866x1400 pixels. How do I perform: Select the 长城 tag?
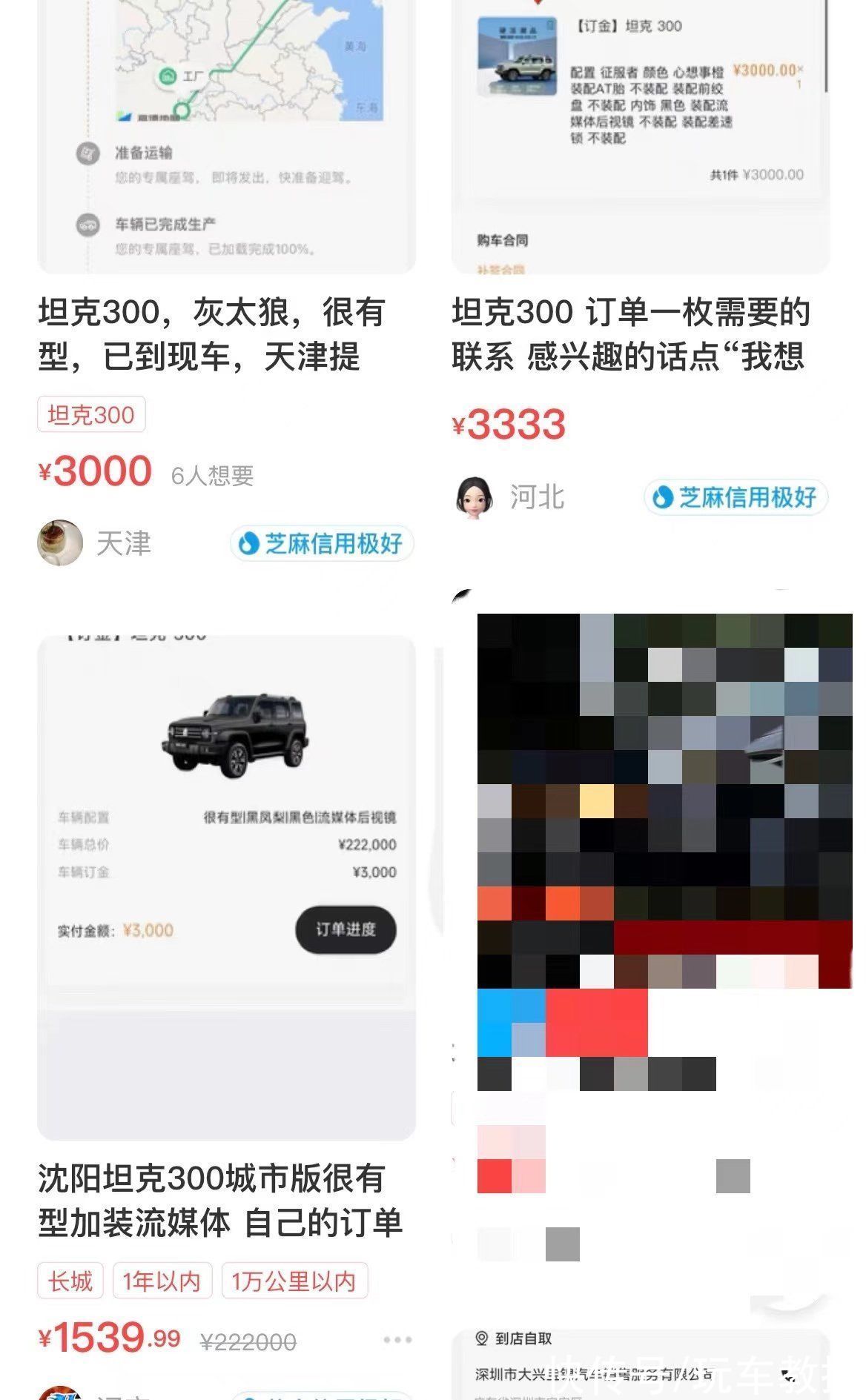tap(70, 1281)
